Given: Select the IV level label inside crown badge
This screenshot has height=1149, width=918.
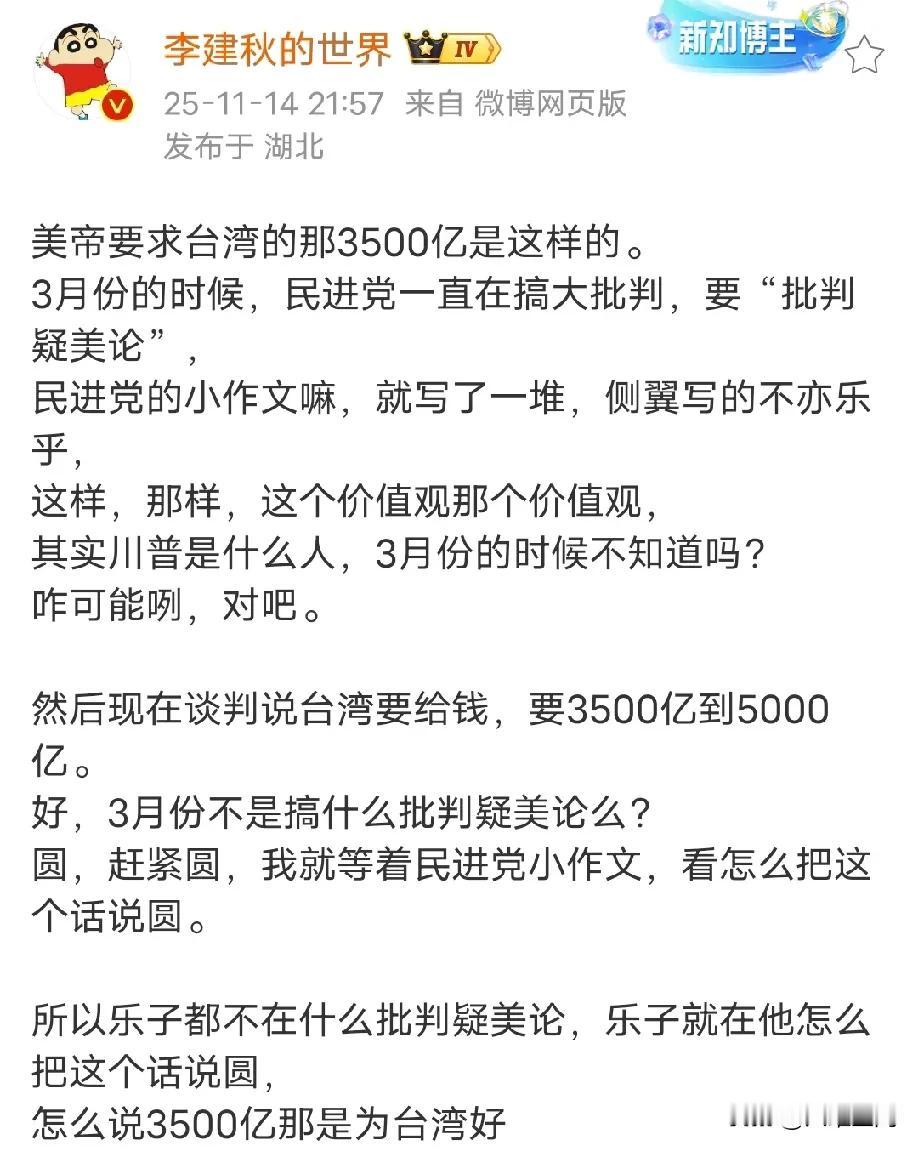Looking at the screenshot, I should (464, 47).
